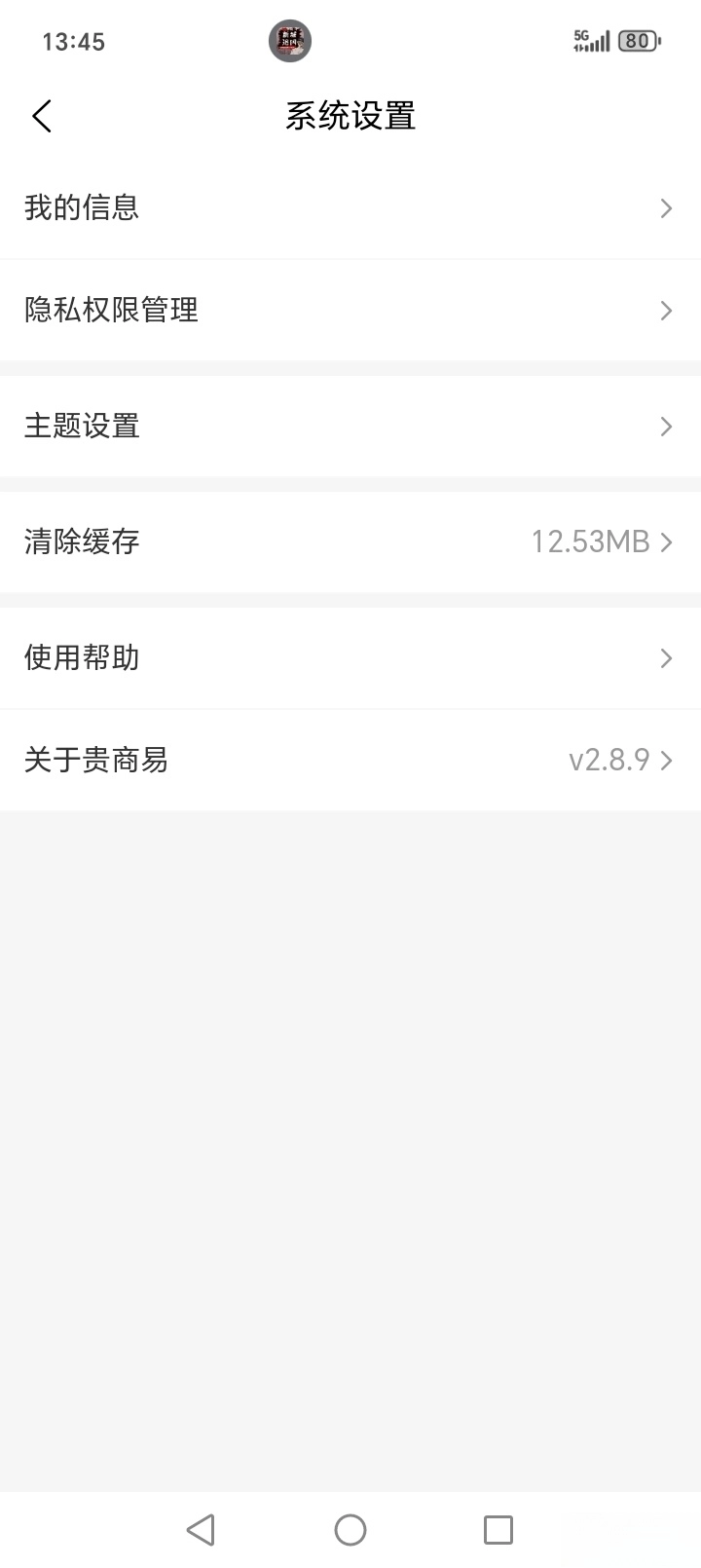Open the recent apps switcher

click(498, 1529)
